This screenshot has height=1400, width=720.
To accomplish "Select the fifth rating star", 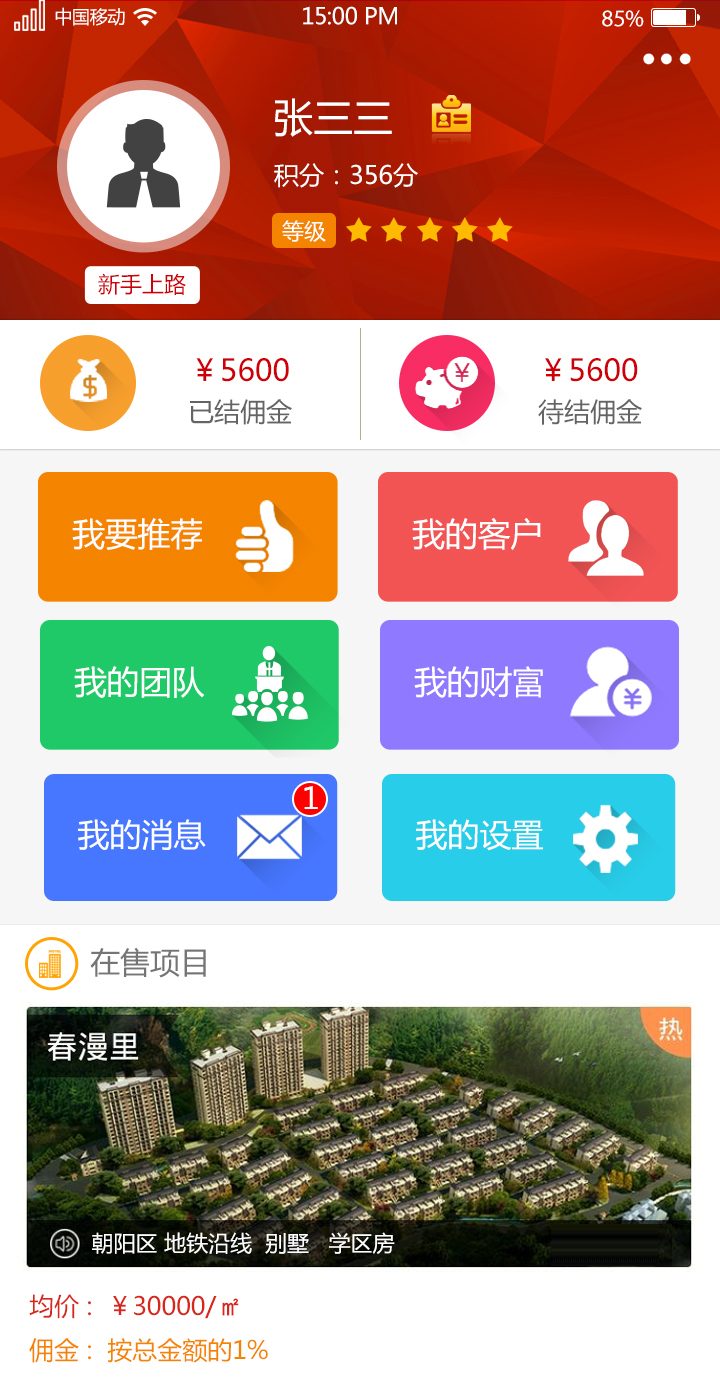I will (499, 230).
